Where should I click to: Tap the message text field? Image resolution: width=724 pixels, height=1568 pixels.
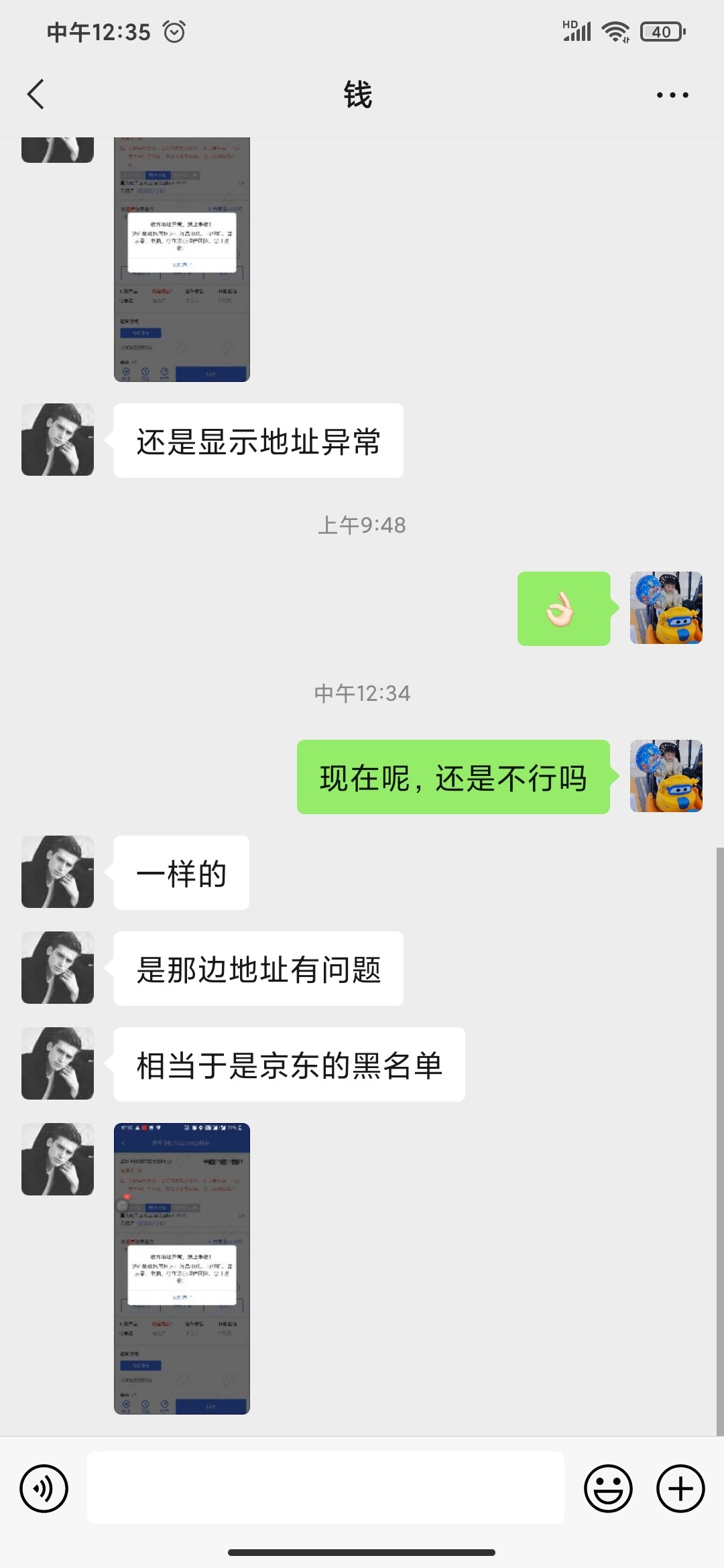coord(326,1488)
